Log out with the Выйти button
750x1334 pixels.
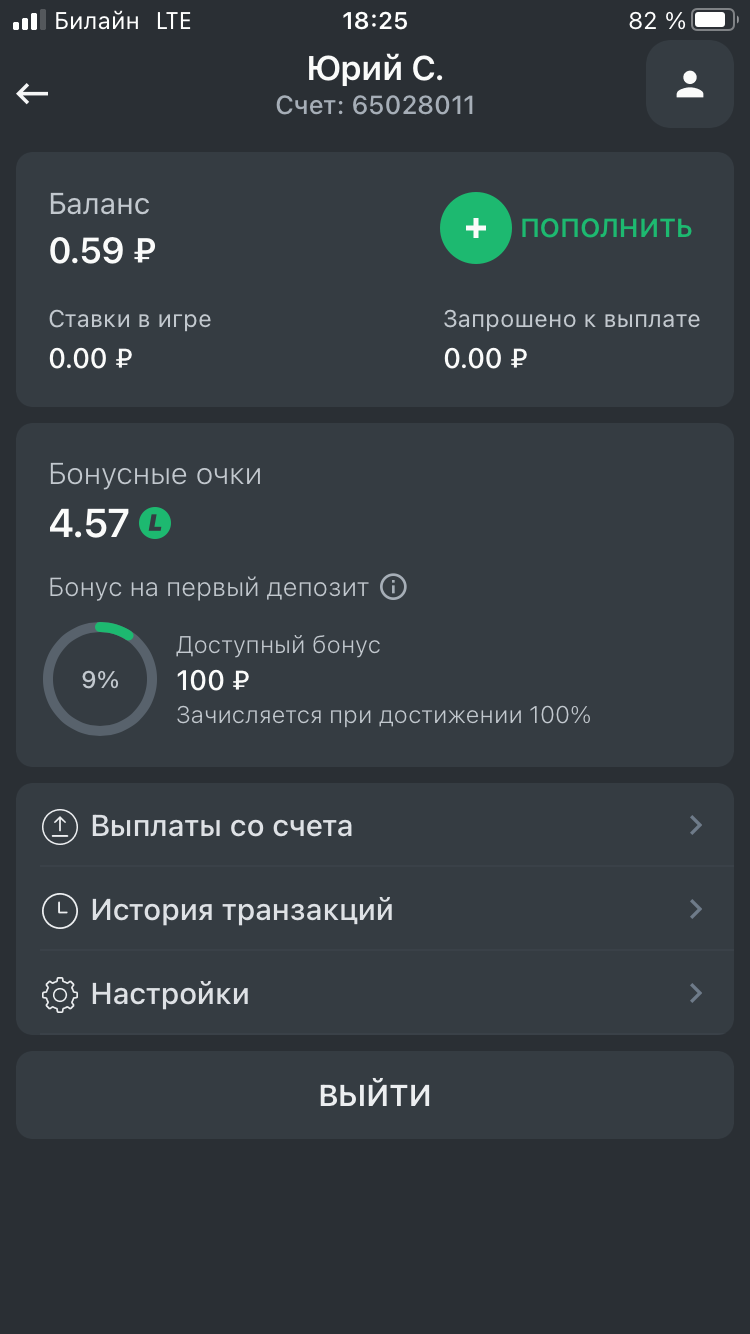pos(375,1095)
